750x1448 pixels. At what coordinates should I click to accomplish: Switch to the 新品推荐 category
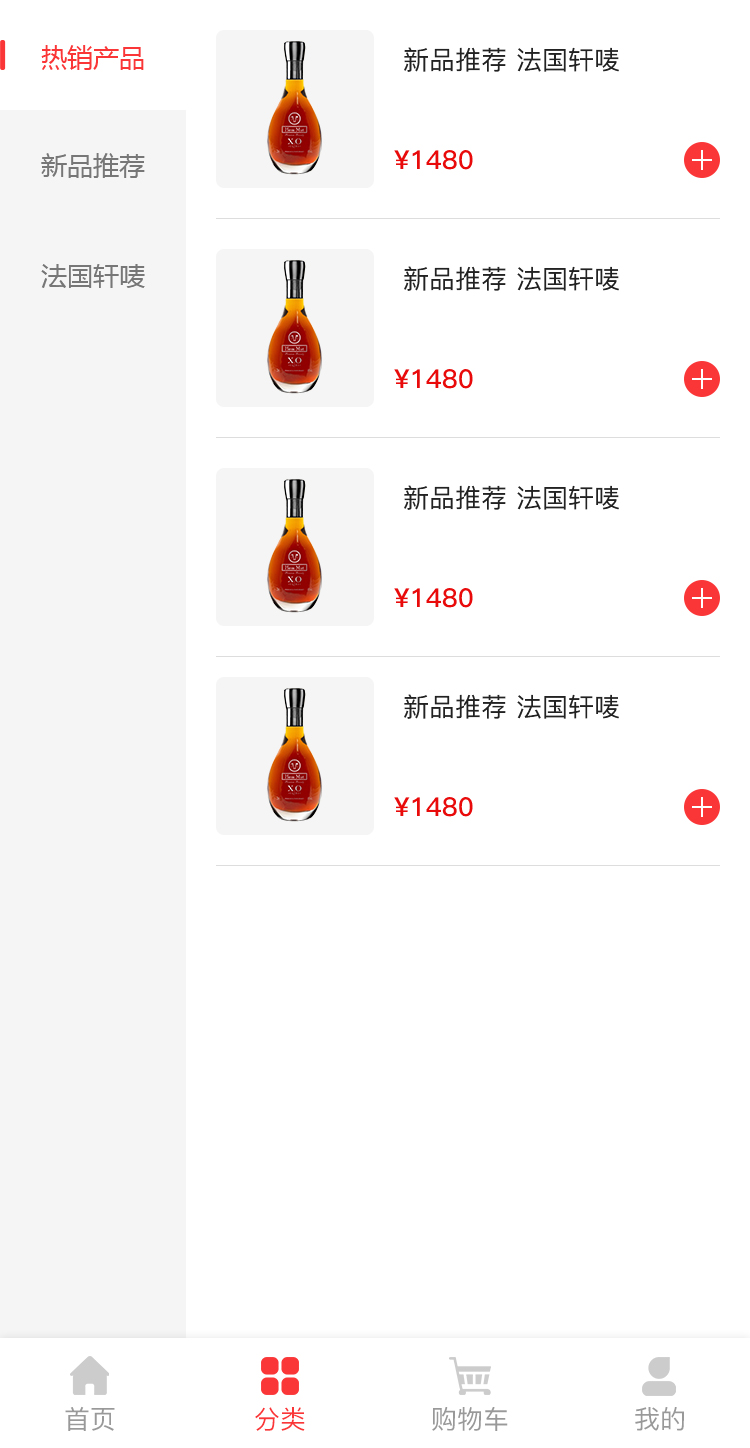(92, 166)
